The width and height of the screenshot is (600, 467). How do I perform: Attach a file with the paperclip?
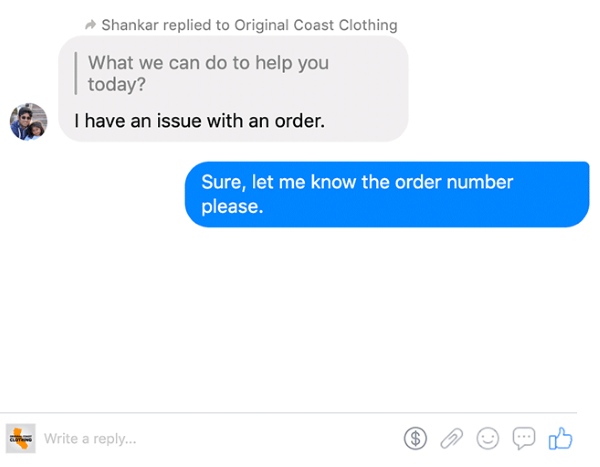(x=452, y=438)
